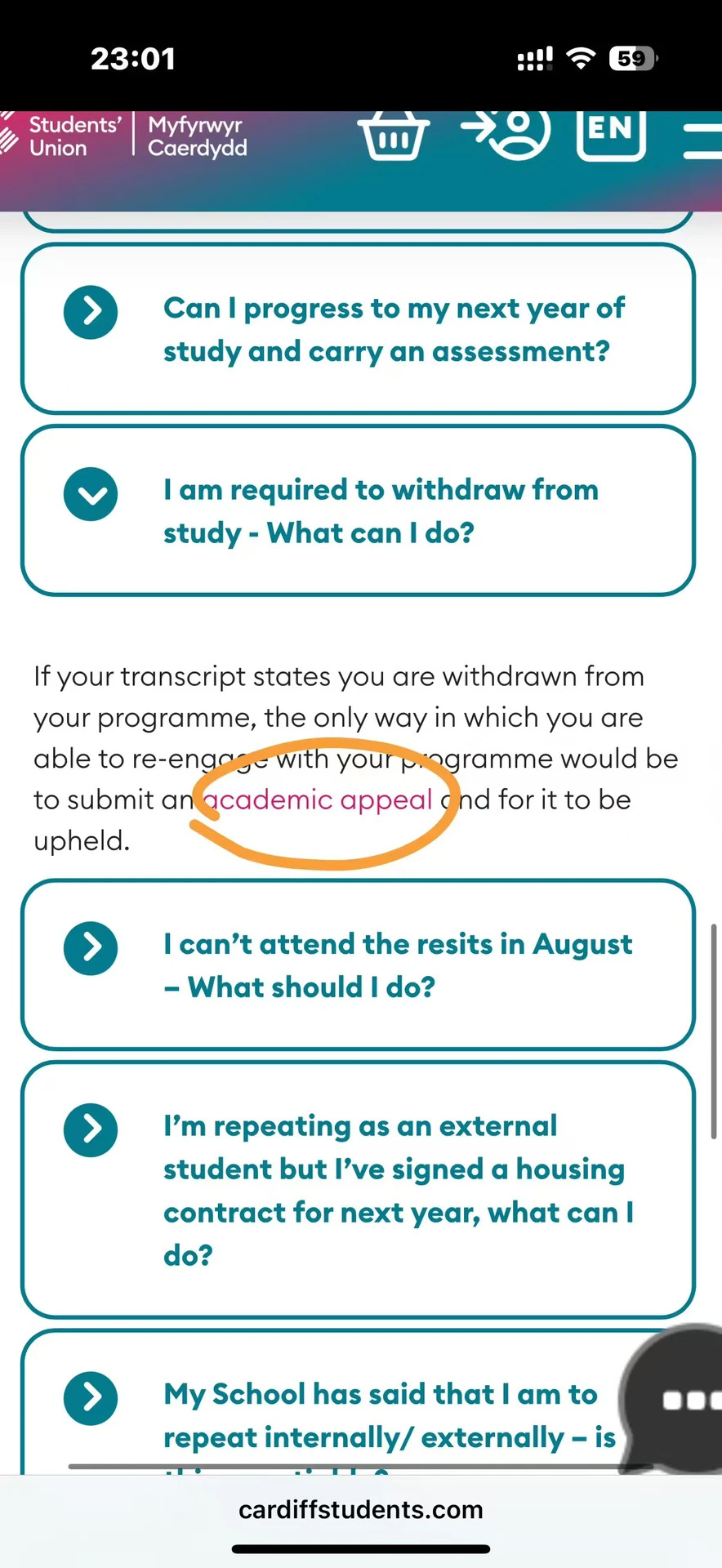
Task: Expand "I can't attend the resits in August"
Action: coord(358,965)
